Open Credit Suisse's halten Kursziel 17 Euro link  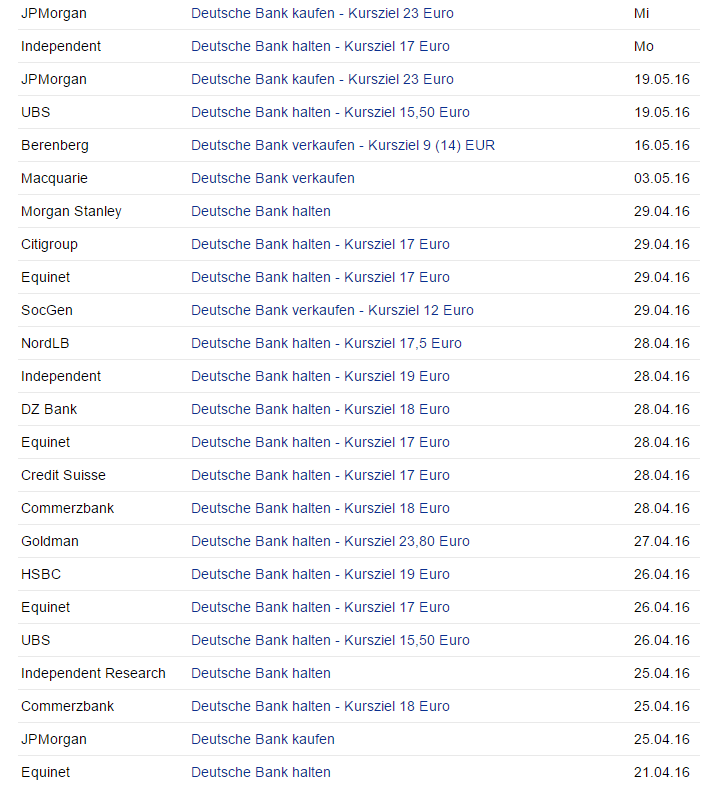320,475
